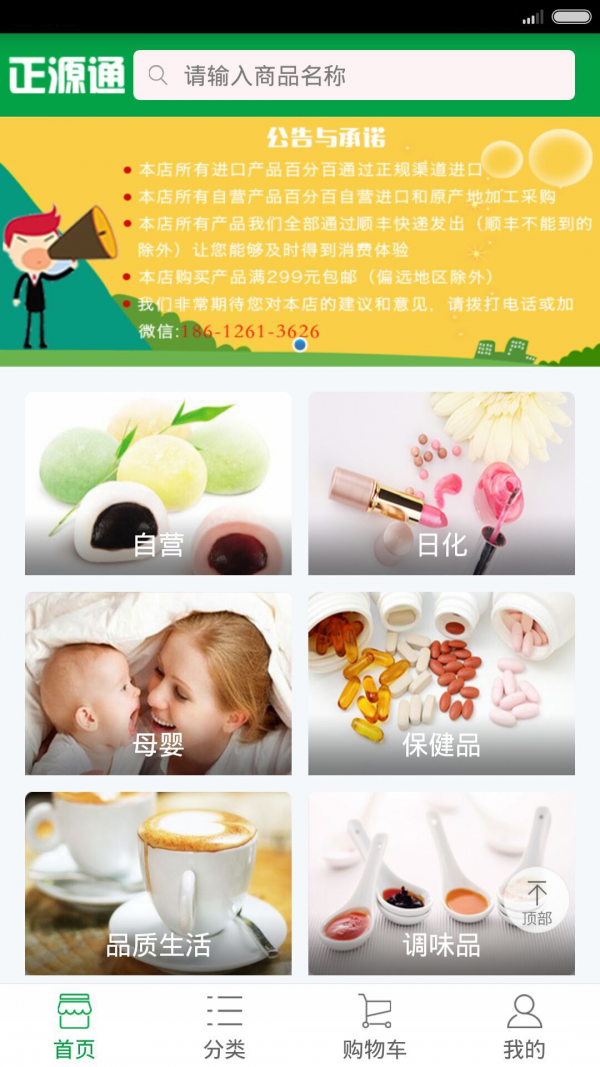The height and width of the screenshot is (1067, 600).
Task: View the 品质生活 category
Action: tap(158, 883)
